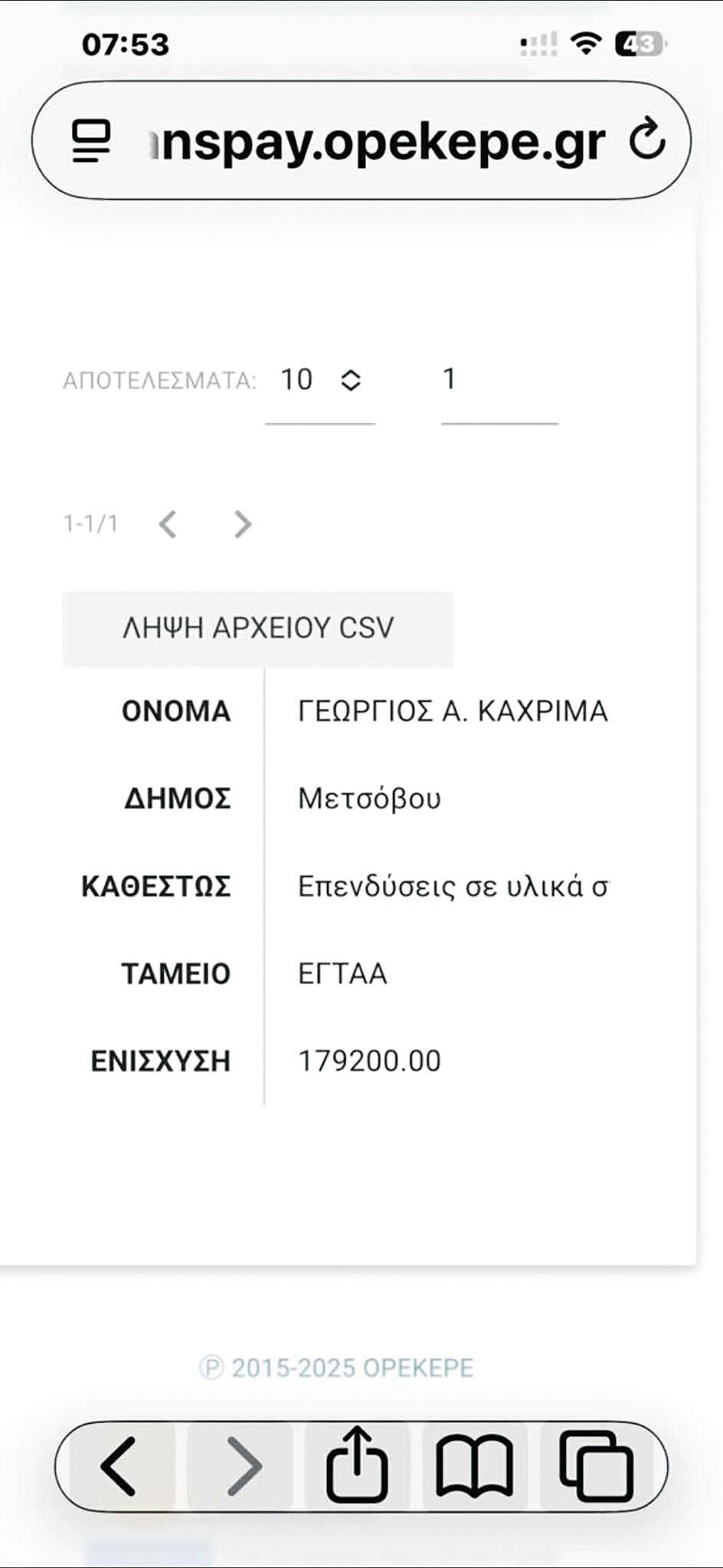Reload the page
Image resolution: width=723 pixels, height=1568 pixels.
point(646,139)
